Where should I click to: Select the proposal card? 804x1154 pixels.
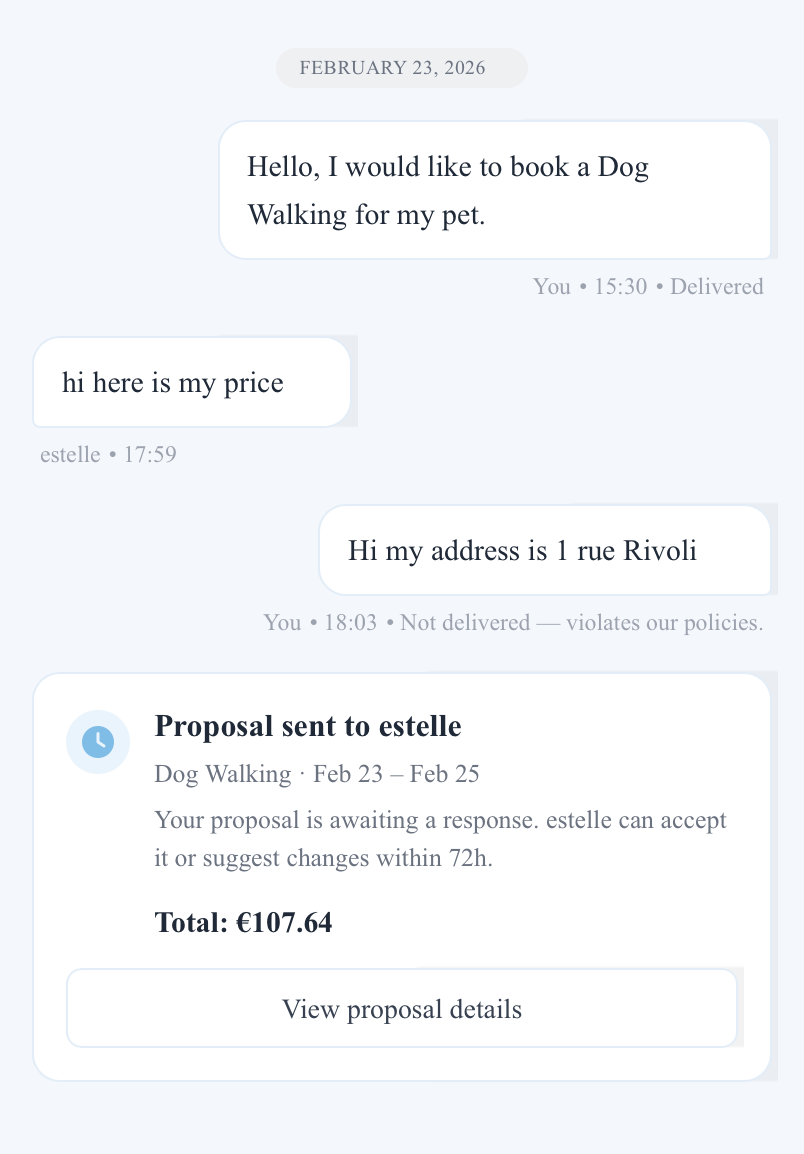pos(401,876)
